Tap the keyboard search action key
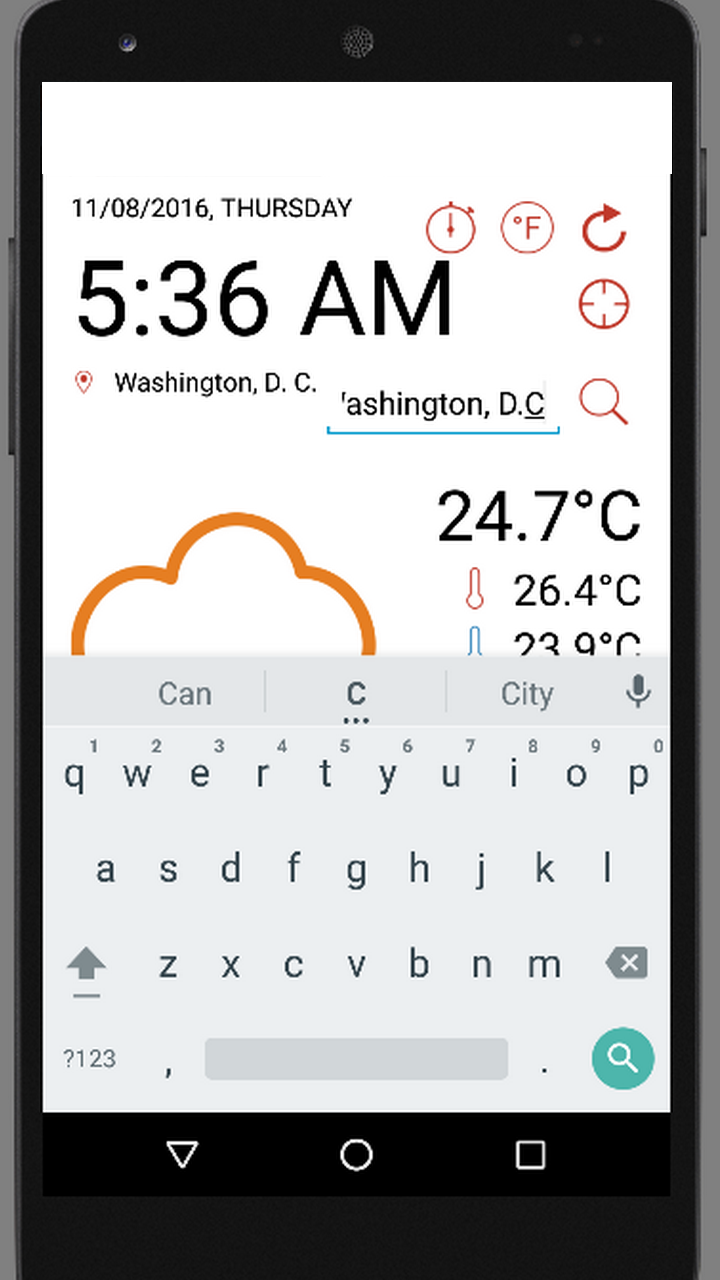Image resolution: width=720 pixels, height=1280 pixels. [622, 1058]
